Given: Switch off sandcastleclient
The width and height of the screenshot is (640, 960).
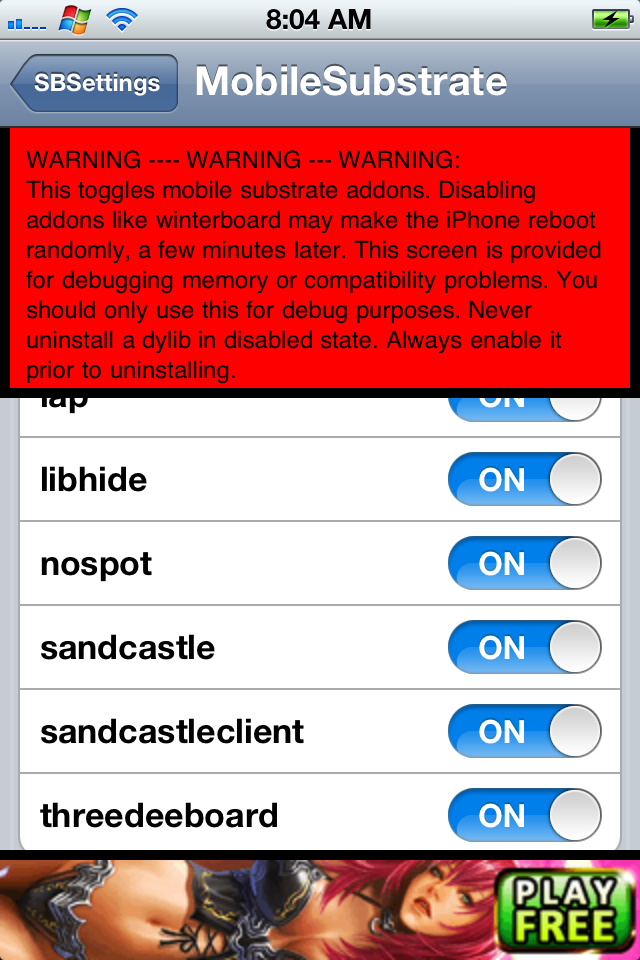Looking at the screenshot, I should (524, 730).
